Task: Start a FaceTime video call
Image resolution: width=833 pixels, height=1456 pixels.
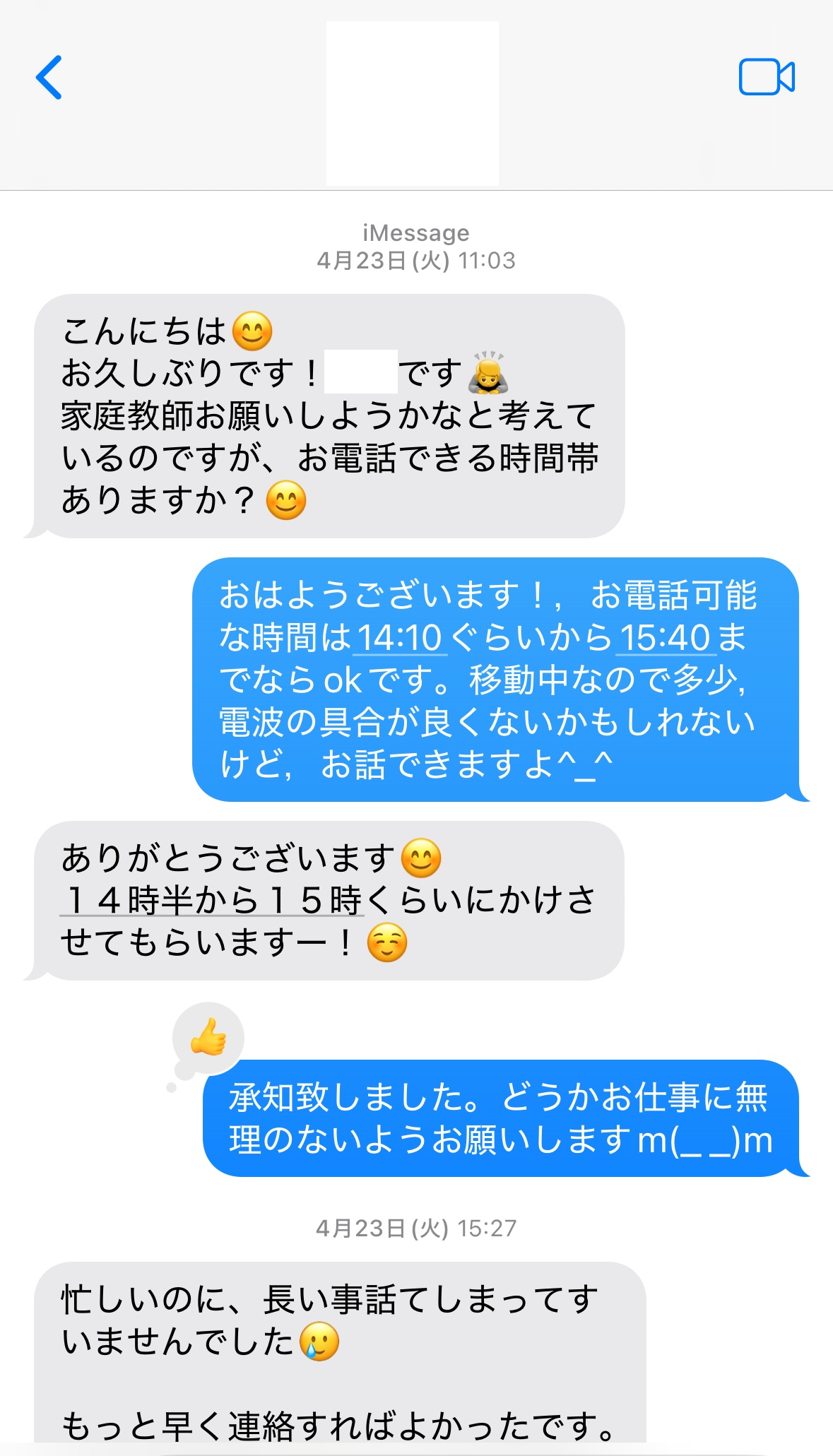Action: point(767,76)
